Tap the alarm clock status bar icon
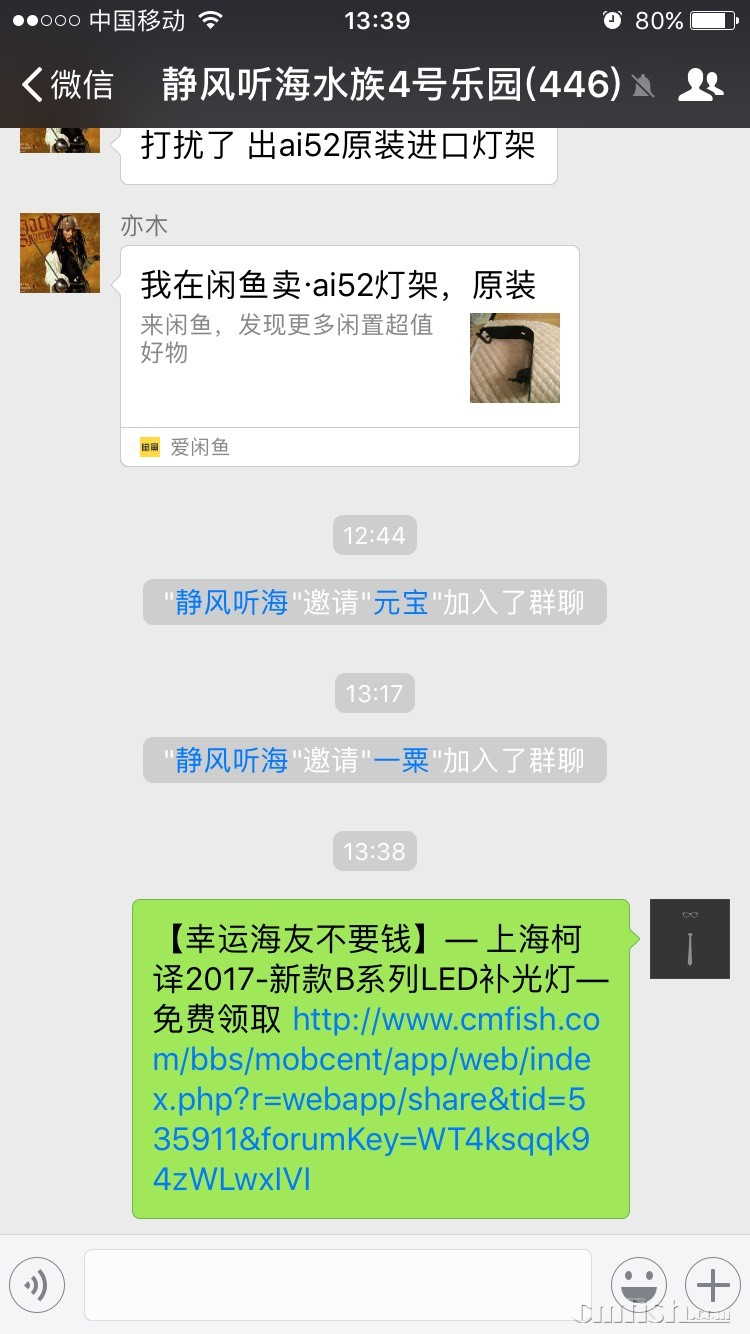The width and height of the screenshot is (750, 1334). (x=611, y=19)
